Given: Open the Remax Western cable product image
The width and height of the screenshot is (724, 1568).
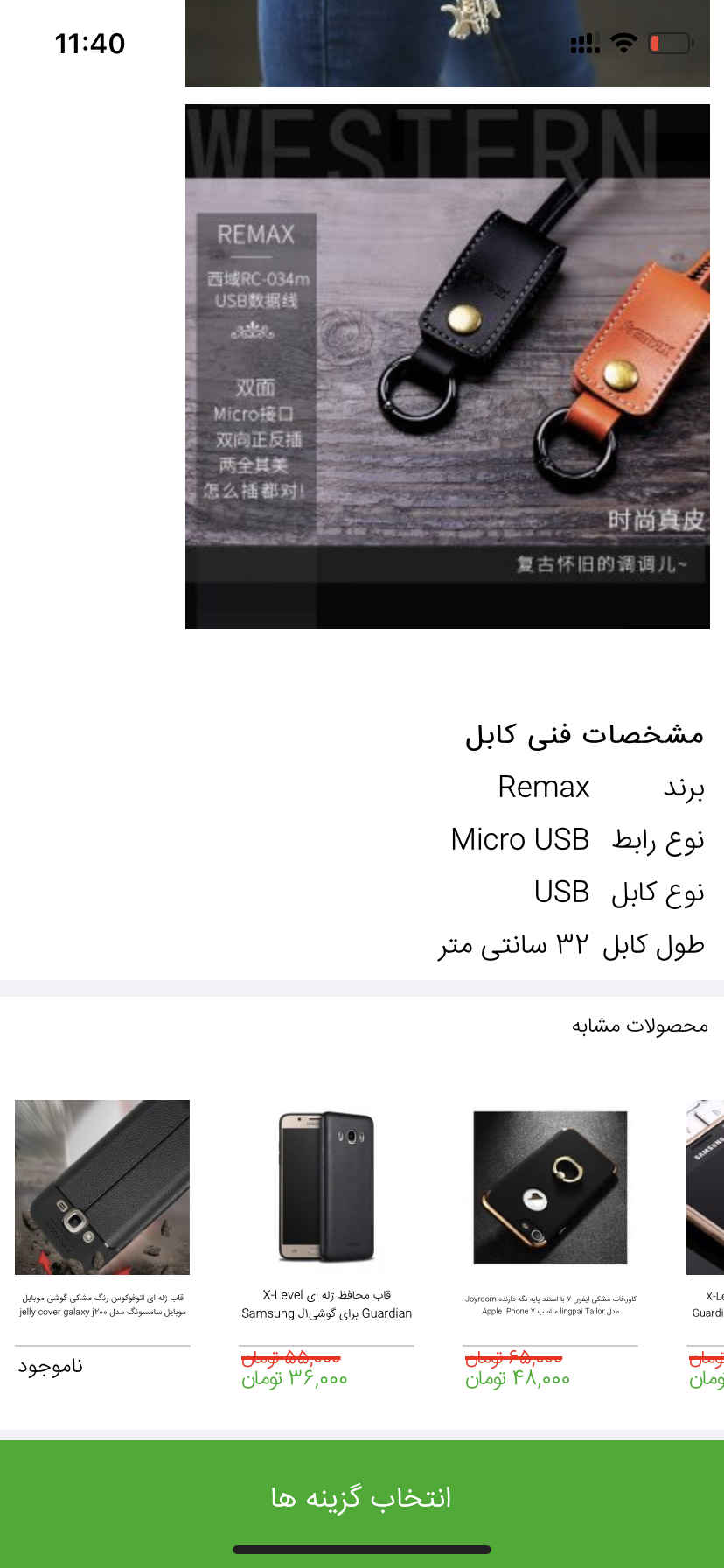Looking at the screenshot, I should pyautogui.click(x=447, y=367).
